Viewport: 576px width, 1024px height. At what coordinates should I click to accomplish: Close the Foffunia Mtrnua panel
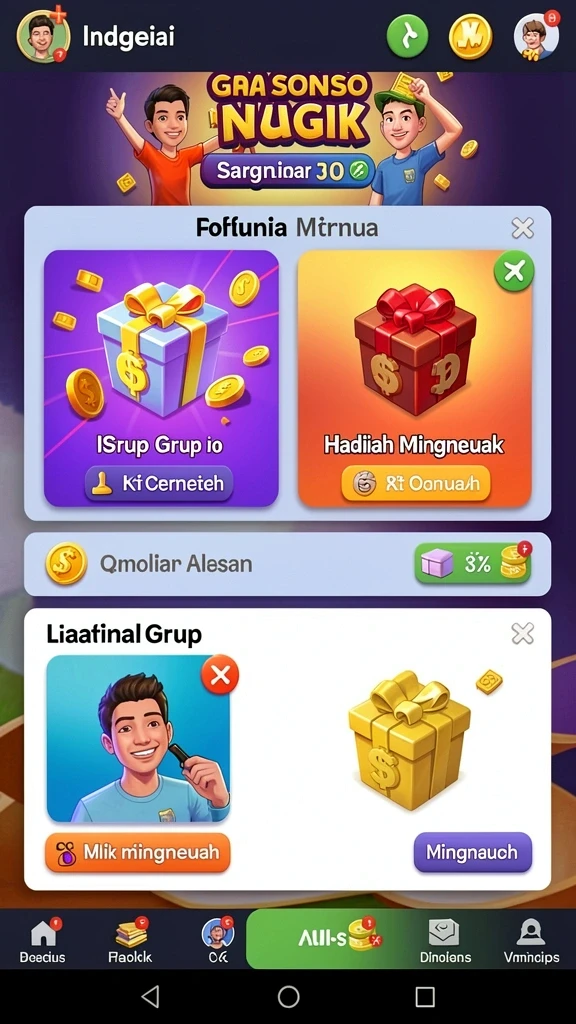522,228
